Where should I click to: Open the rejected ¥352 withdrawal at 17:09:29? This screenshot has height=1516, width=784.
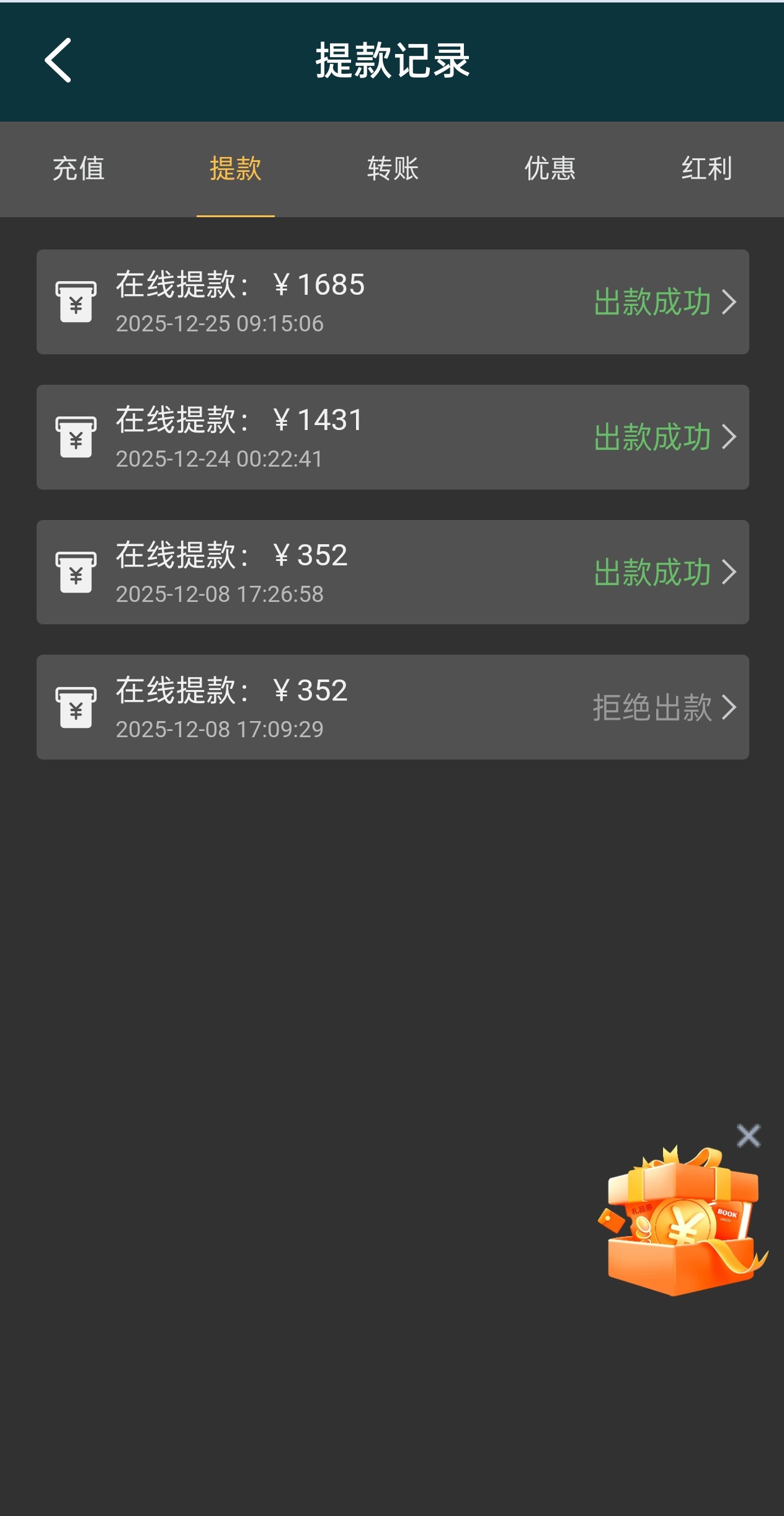(x=393, y=707)
